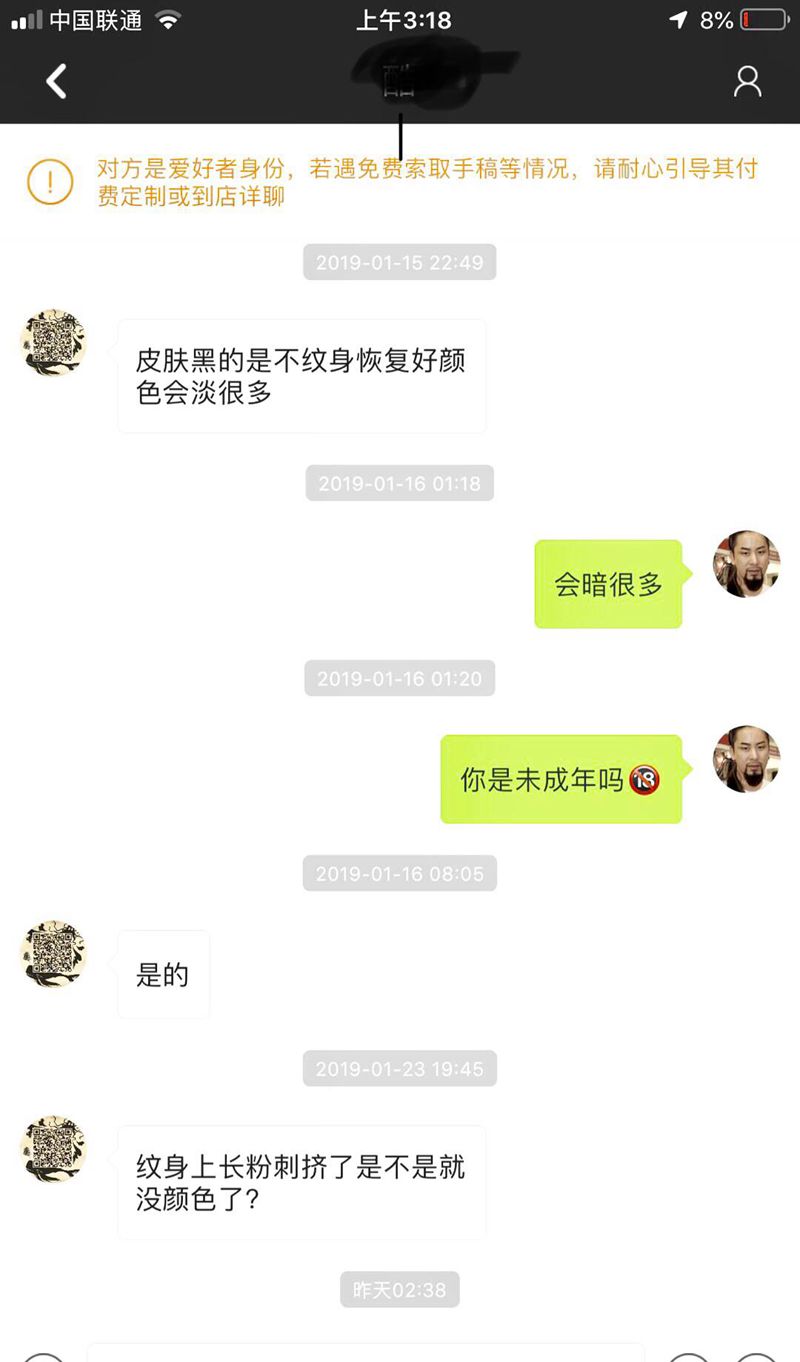Tap the message about acne on tattoos
The image size is (800, 1362).
click(x=300, y=1182)
